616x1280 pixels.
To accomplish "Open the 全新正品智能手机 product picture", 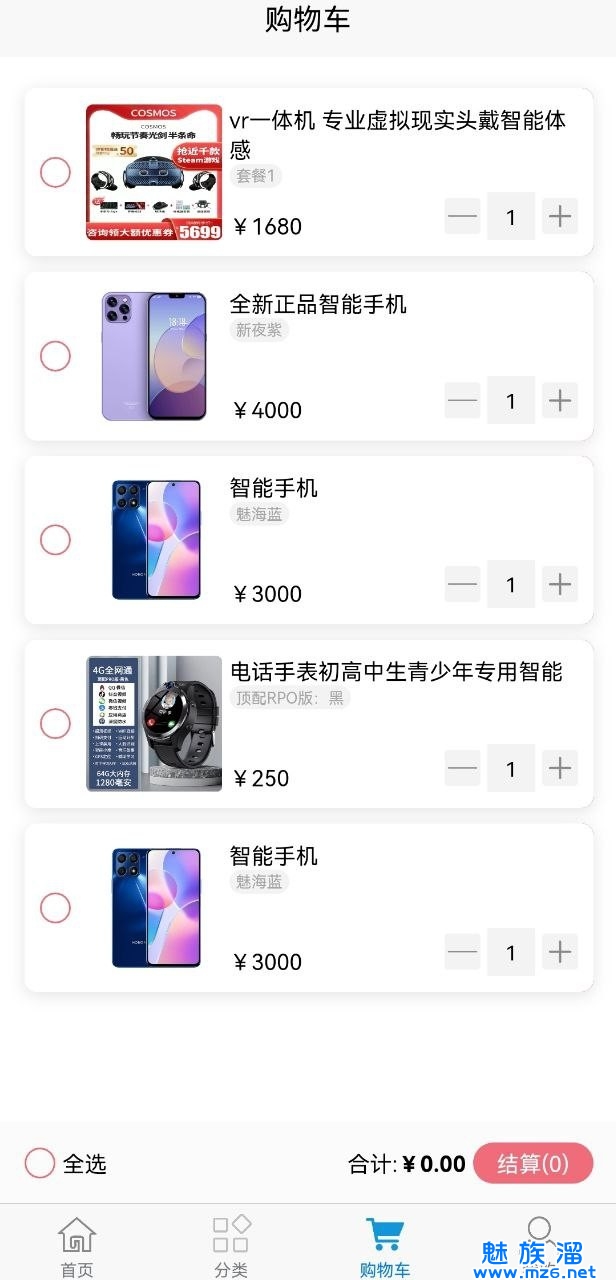I will click(154, 356).
